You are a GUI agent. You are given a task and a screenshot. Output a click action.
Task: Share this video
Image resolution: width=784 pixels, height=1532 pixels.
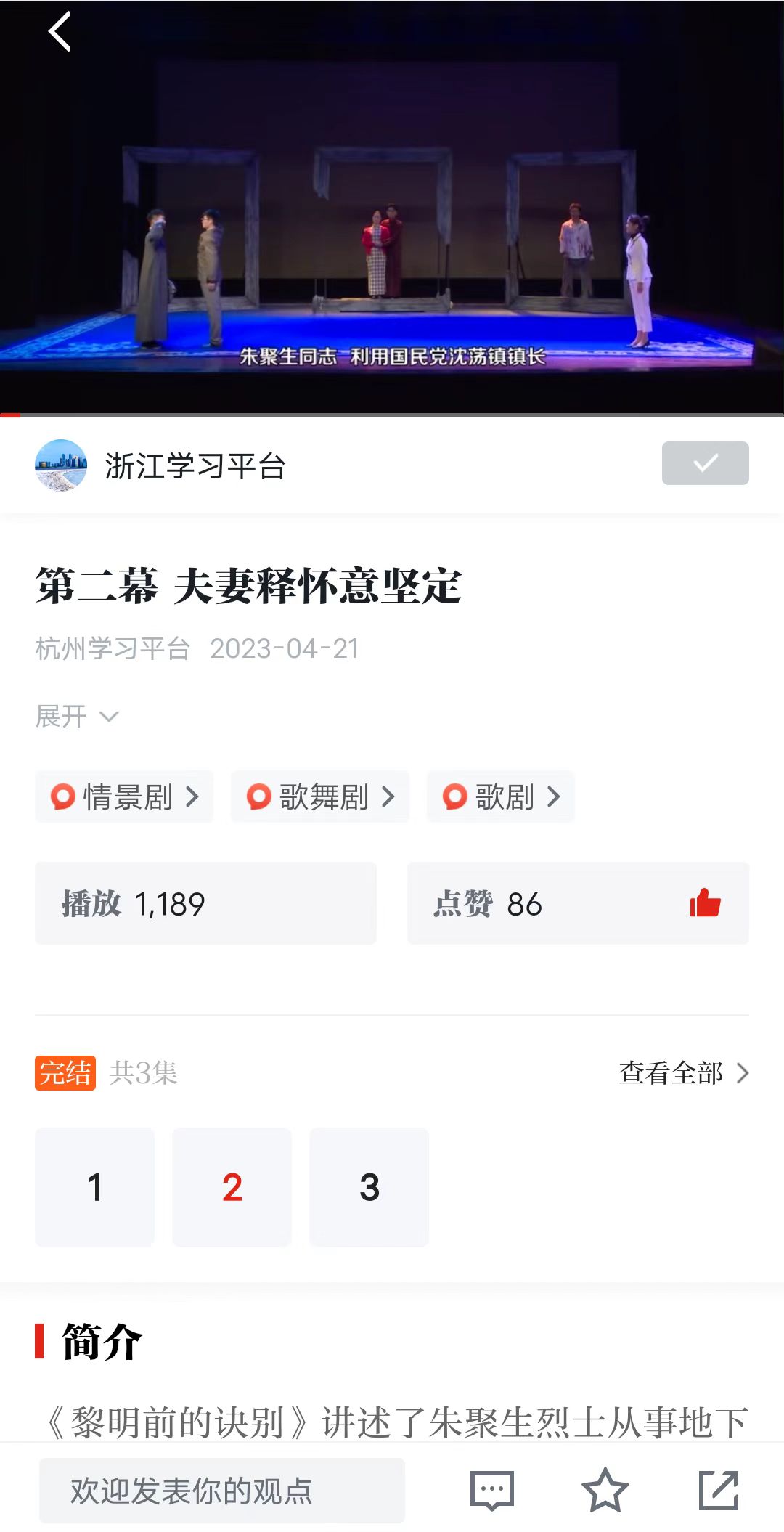(x=718, y=1491)
